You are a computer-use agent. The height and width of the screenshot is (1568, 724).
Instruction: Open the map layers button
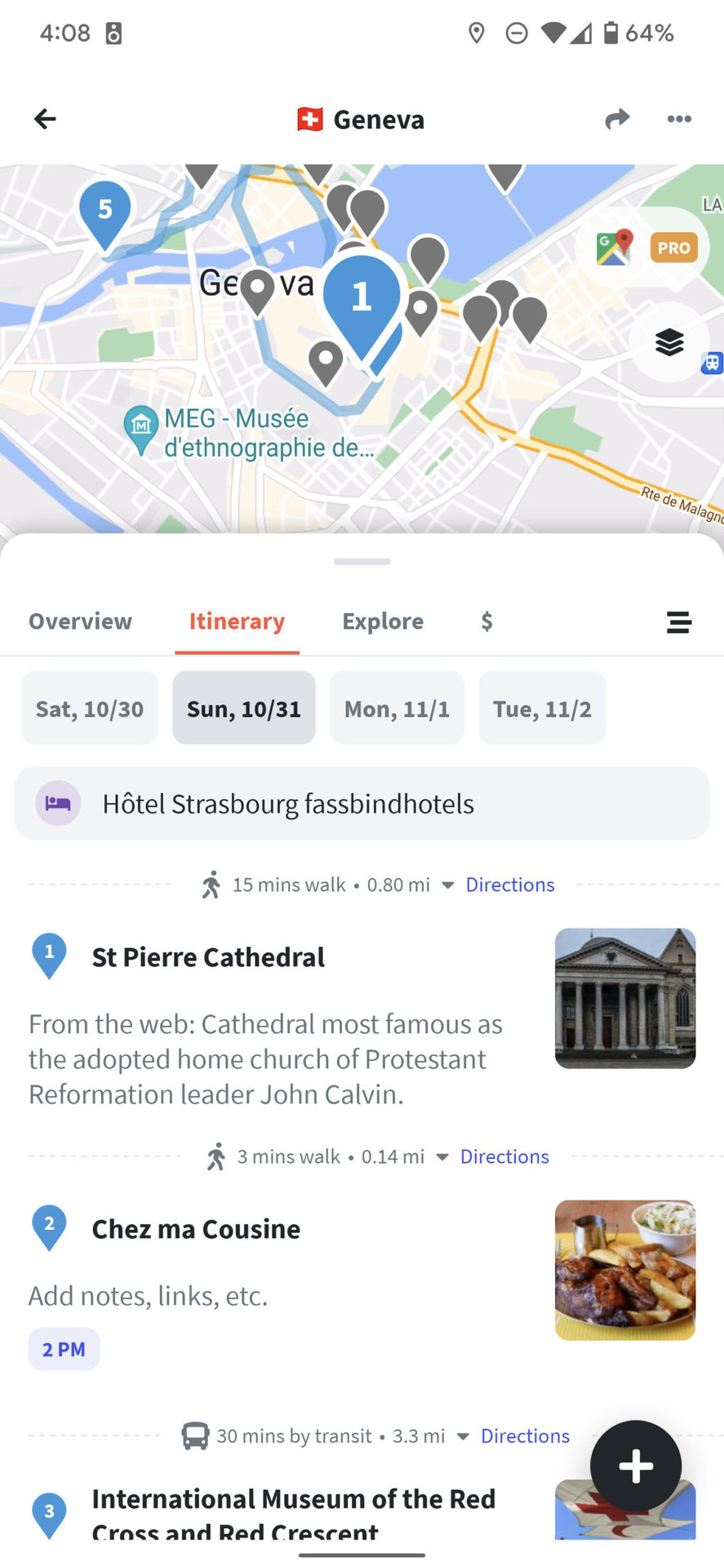[x=669, y=341]
